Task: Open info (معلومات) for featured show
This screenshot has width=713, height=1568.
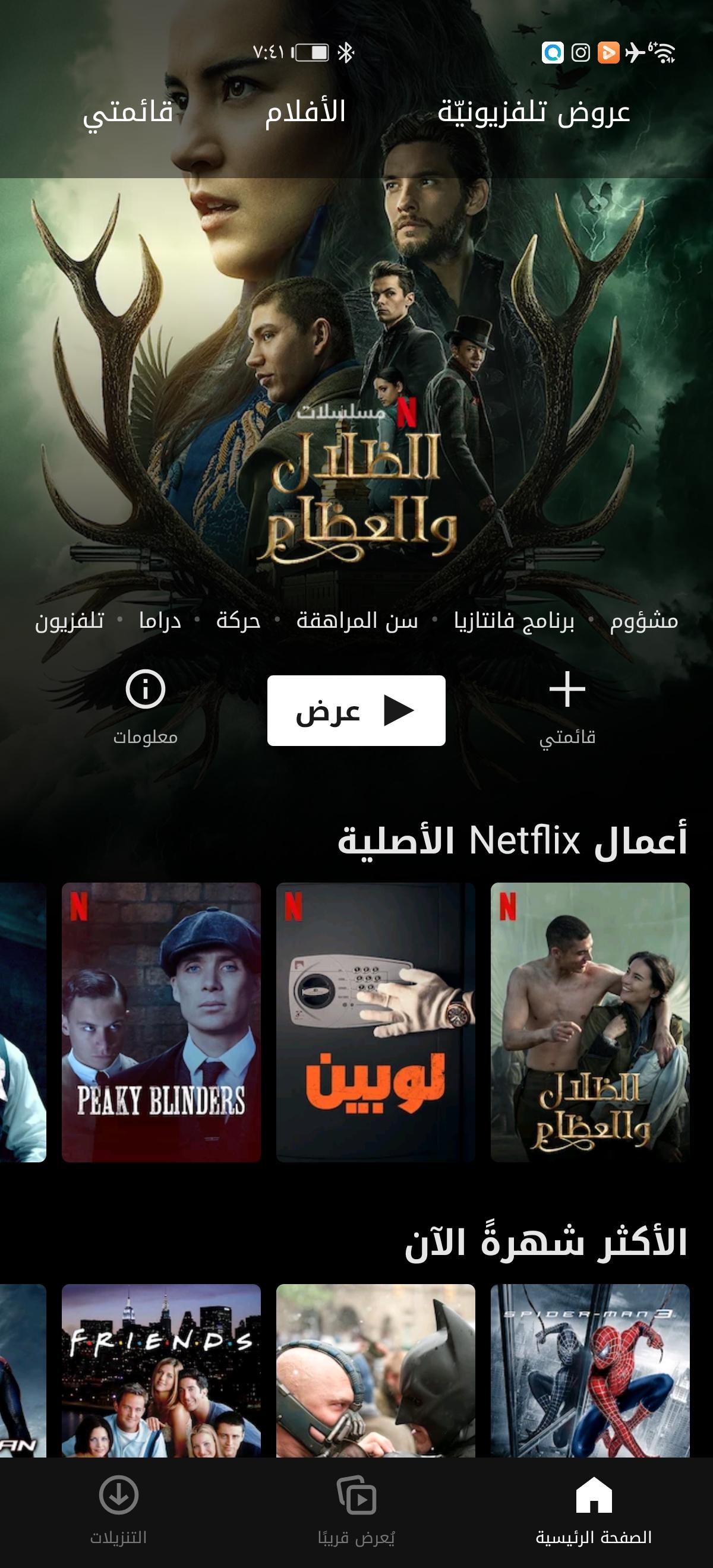Action: point(146,707)
